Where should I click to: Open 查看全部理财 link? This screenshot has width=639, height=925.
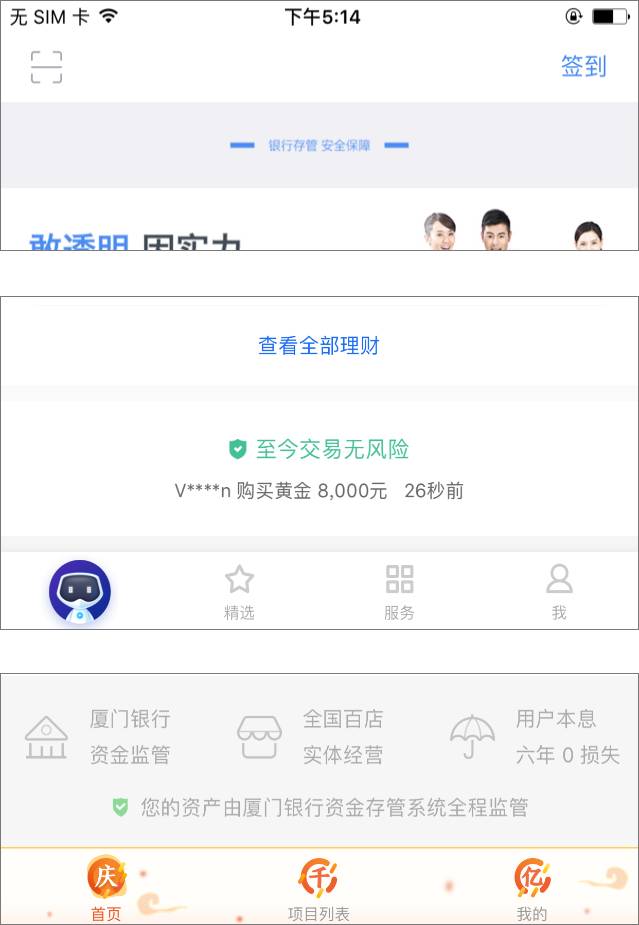[319, 346]
